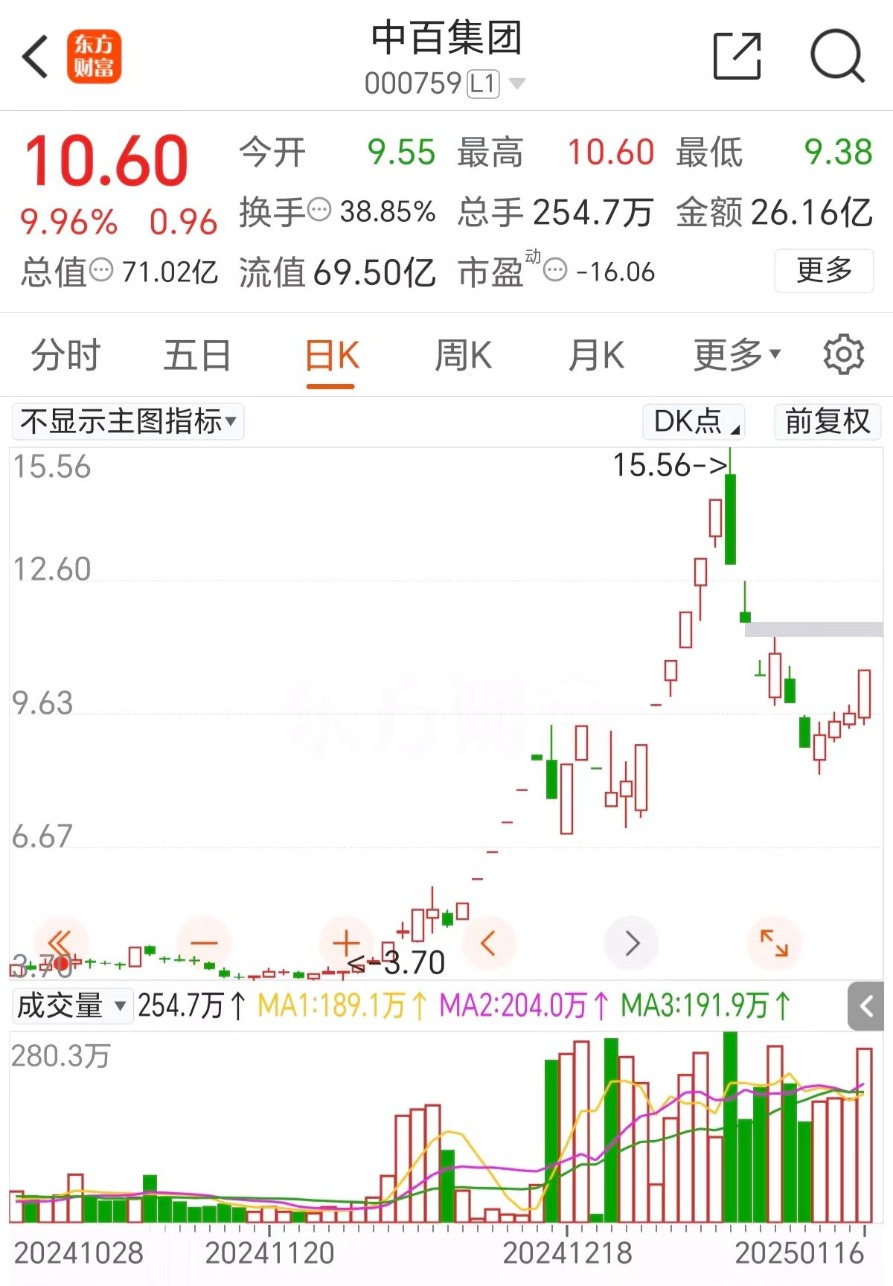The height and width of the screenshot is (1286, 893).
Task: Expand the 更多 chart period dropdown
Action: point(737,355)
